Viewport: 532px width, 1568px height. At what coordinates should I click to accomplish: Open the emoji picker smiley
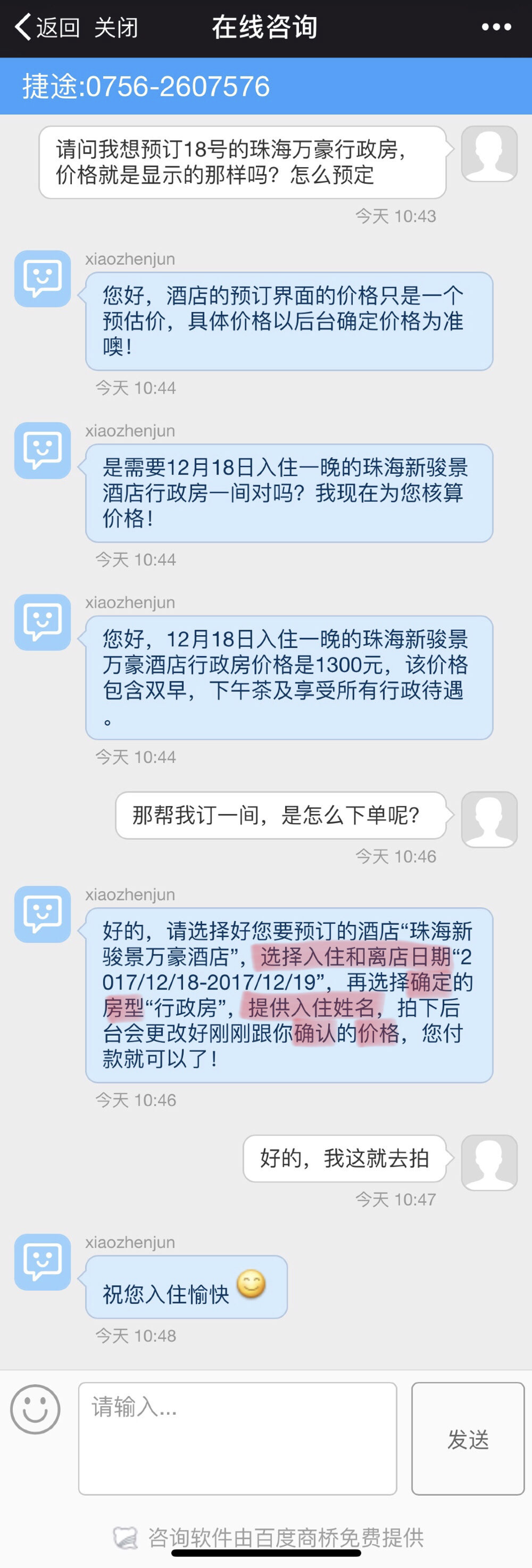point(35,1408)
